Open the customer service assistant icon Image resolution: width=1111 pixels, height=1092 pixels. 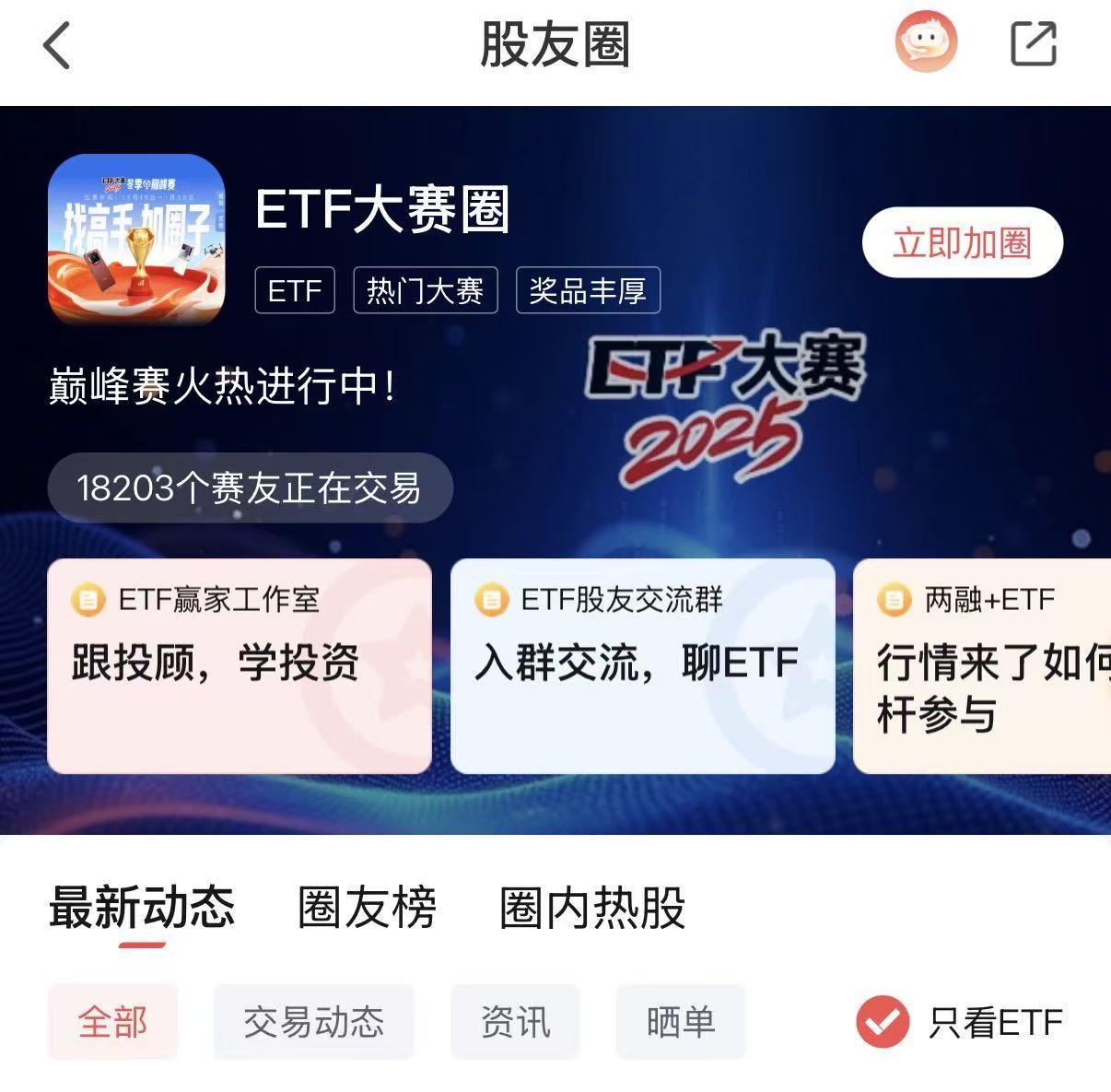click(926, 43)
